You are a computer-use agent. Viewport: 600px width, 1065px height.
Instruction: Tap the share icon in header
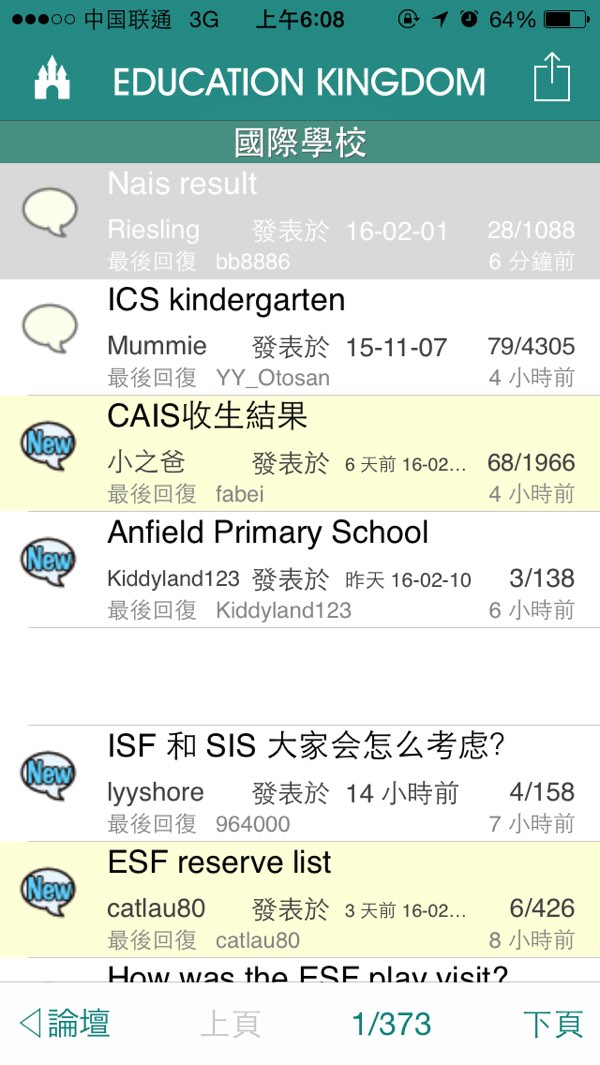551,78
